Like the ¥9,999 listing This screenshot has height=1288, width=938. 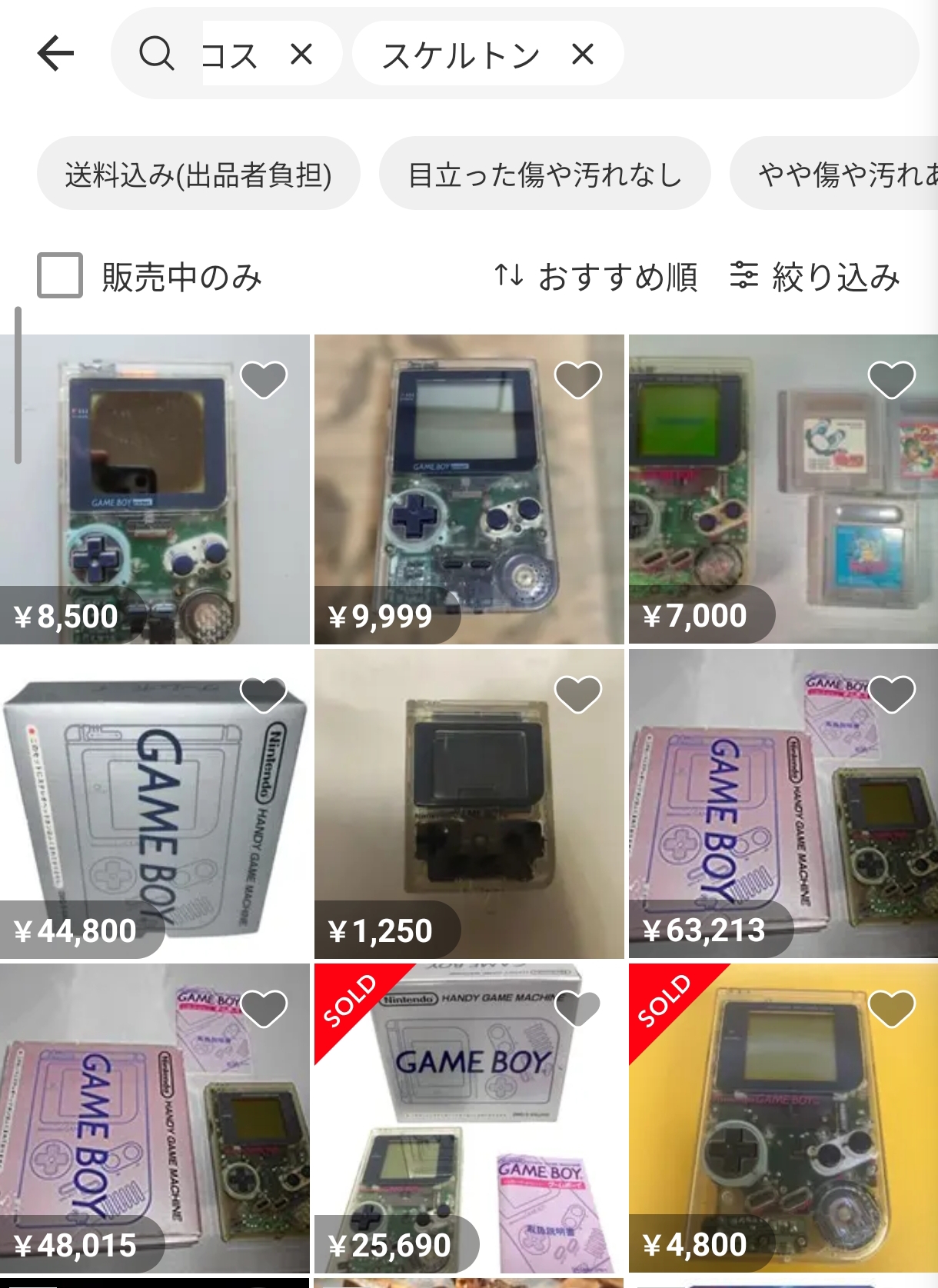(x=578, y=378)
